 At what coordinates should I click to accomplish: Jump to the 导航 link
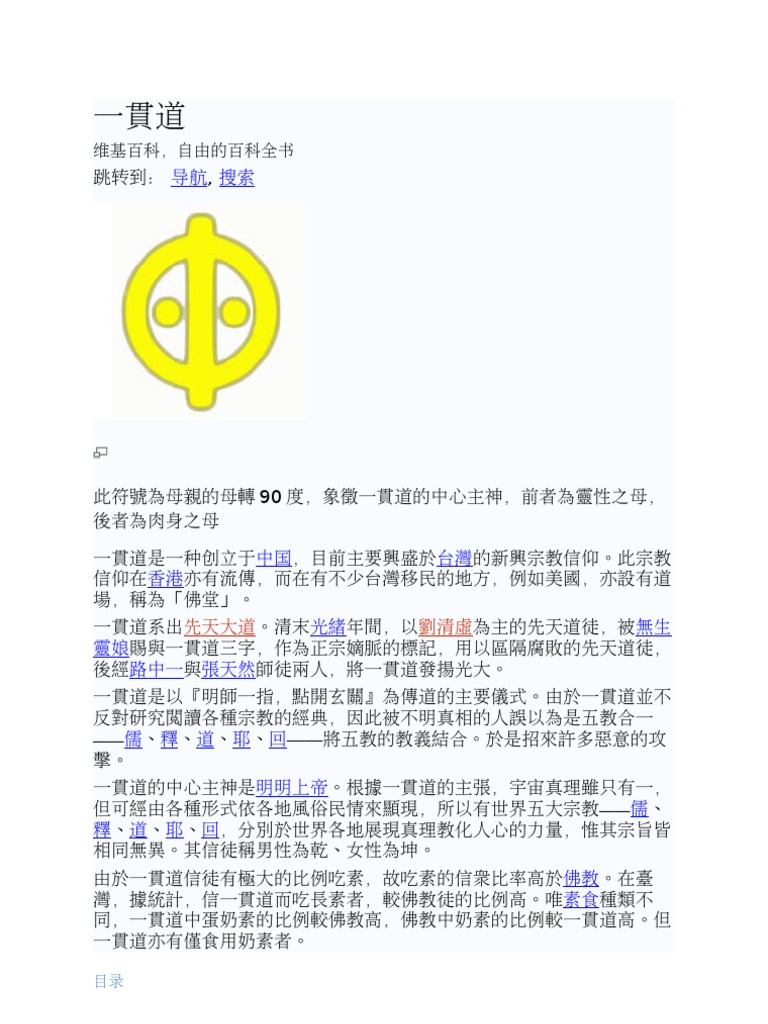(189, 178)
